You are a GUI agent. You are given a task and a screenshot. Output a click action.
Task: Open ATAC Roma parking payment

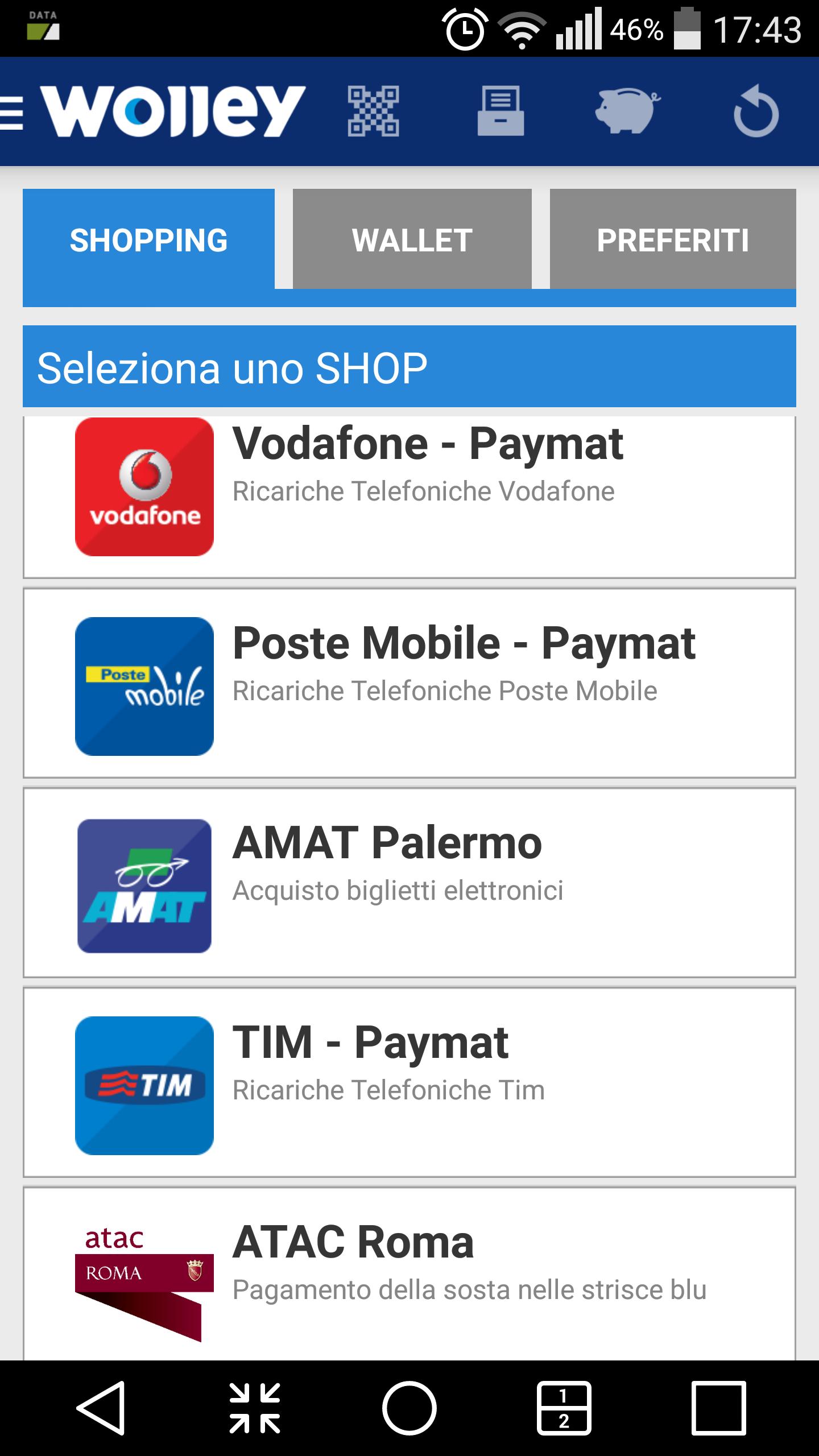coord(409,1274)
